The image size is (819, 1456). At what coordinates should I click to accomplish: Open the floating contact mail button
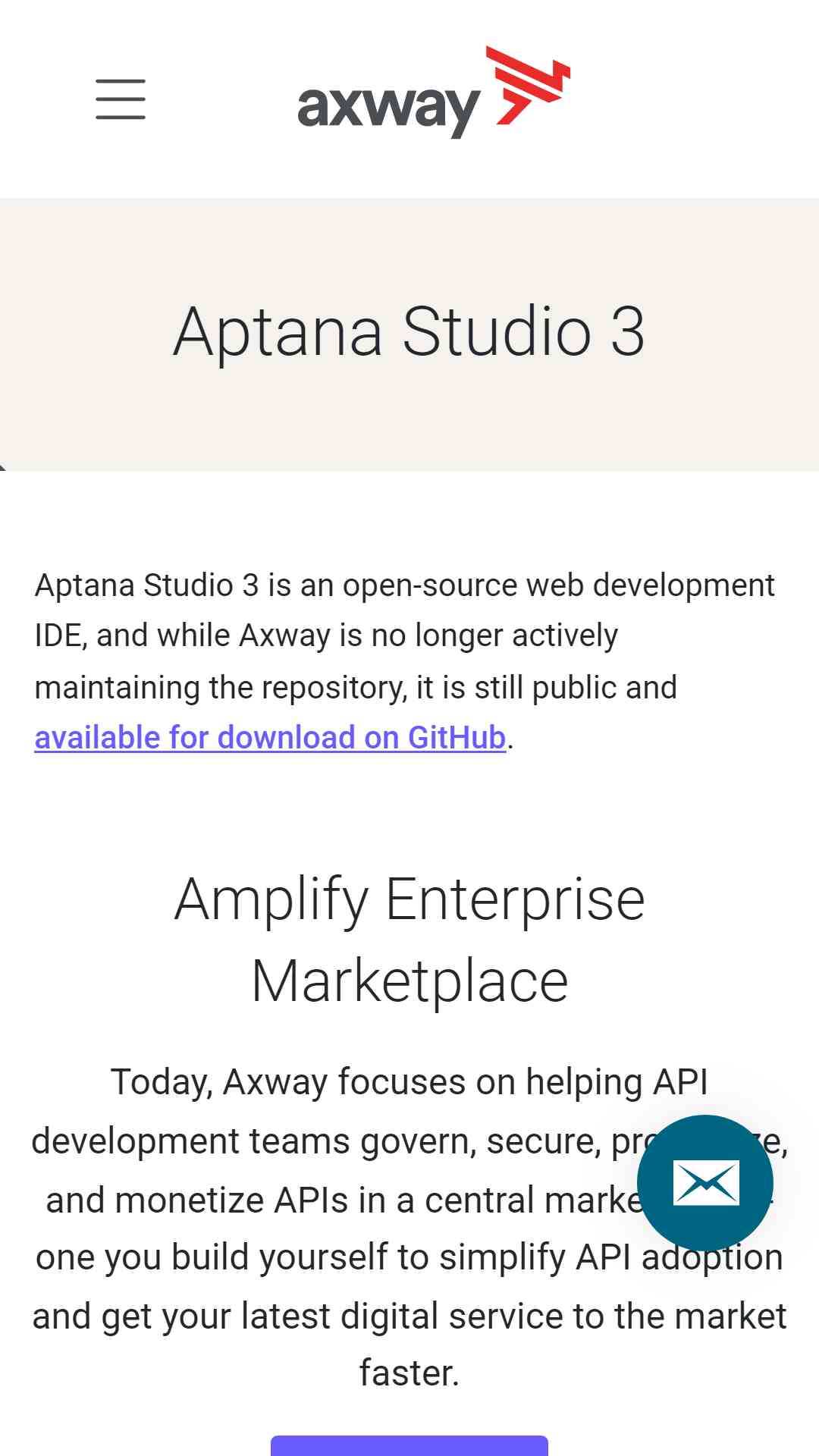coord(705,1182)
